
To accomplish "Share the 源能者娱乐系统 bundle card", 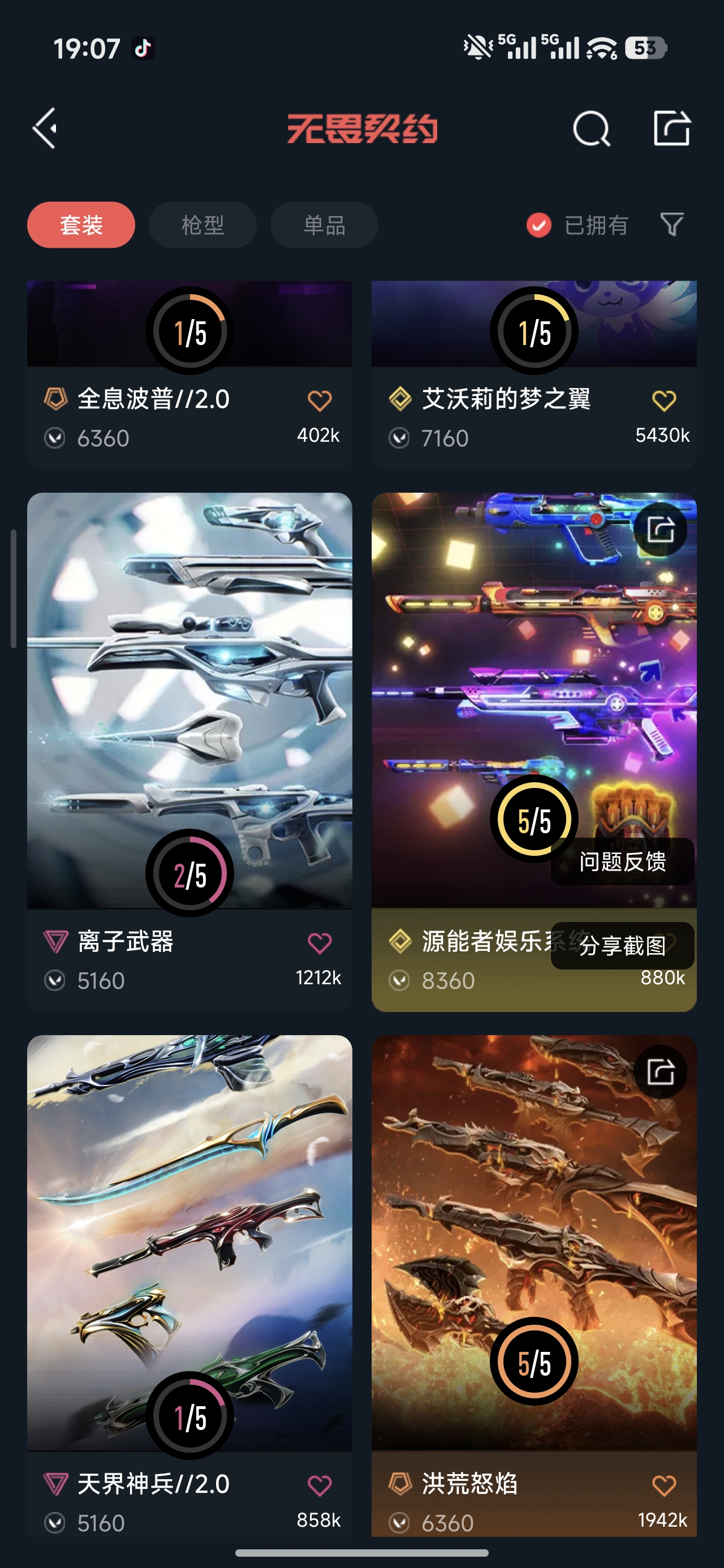I will 660,529.
